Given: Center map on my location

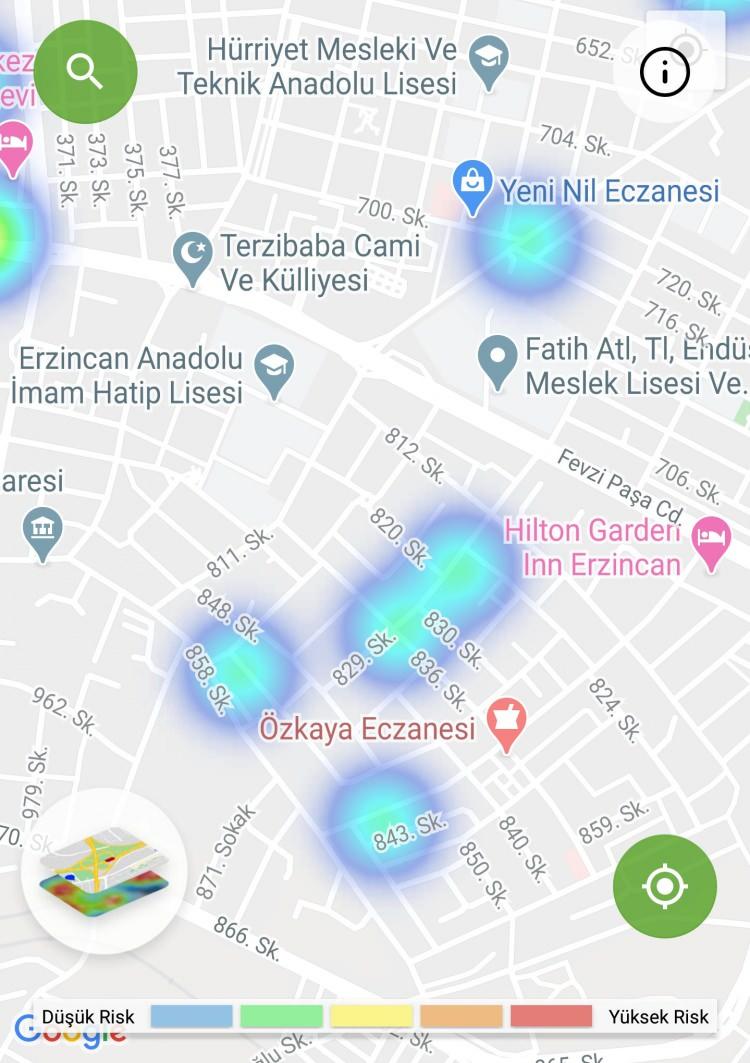Looking at the screenshot, I should (x=664, y=886).
